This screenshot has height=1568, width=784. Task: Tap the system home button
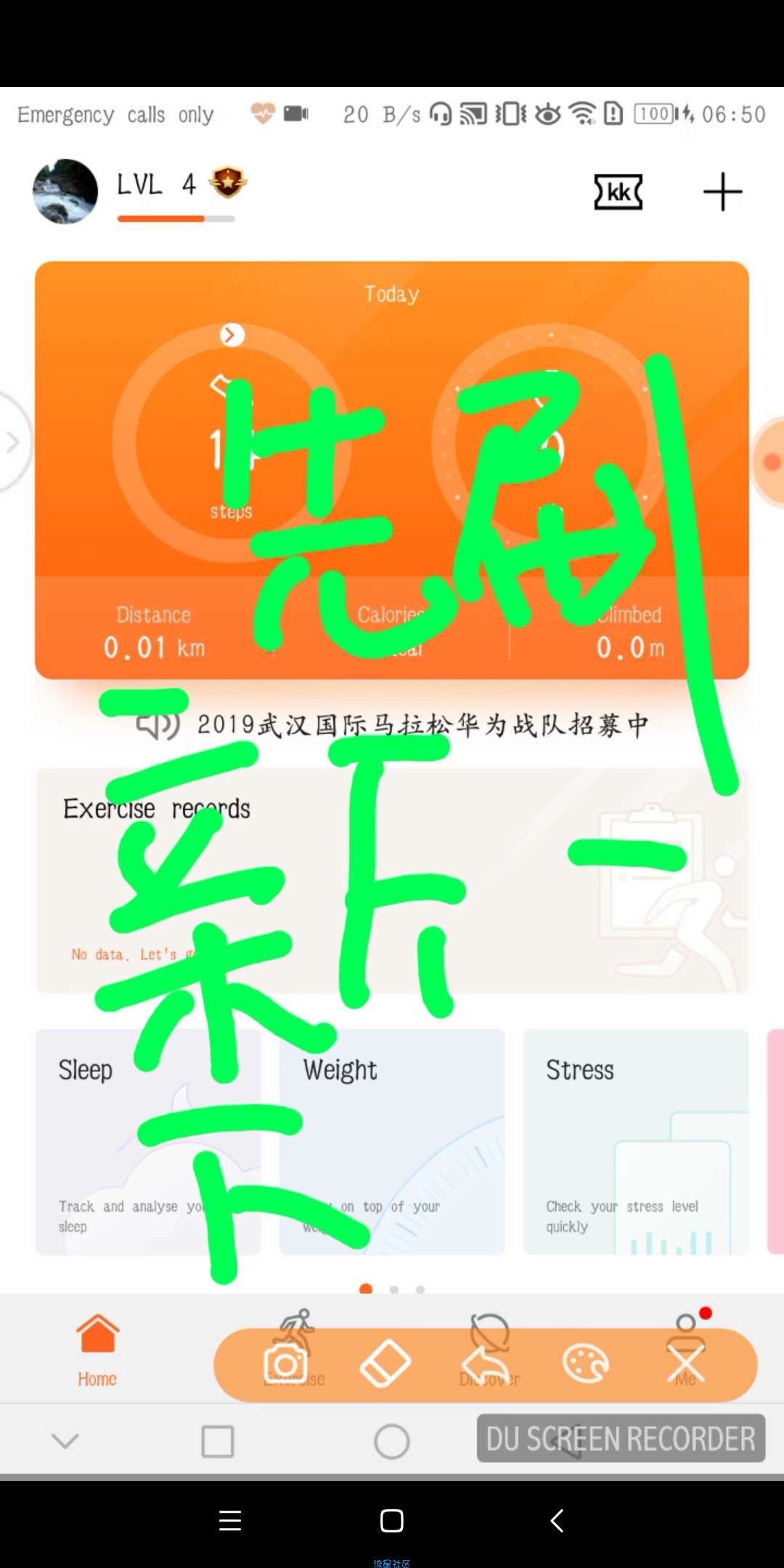[x=392, y=1520]
